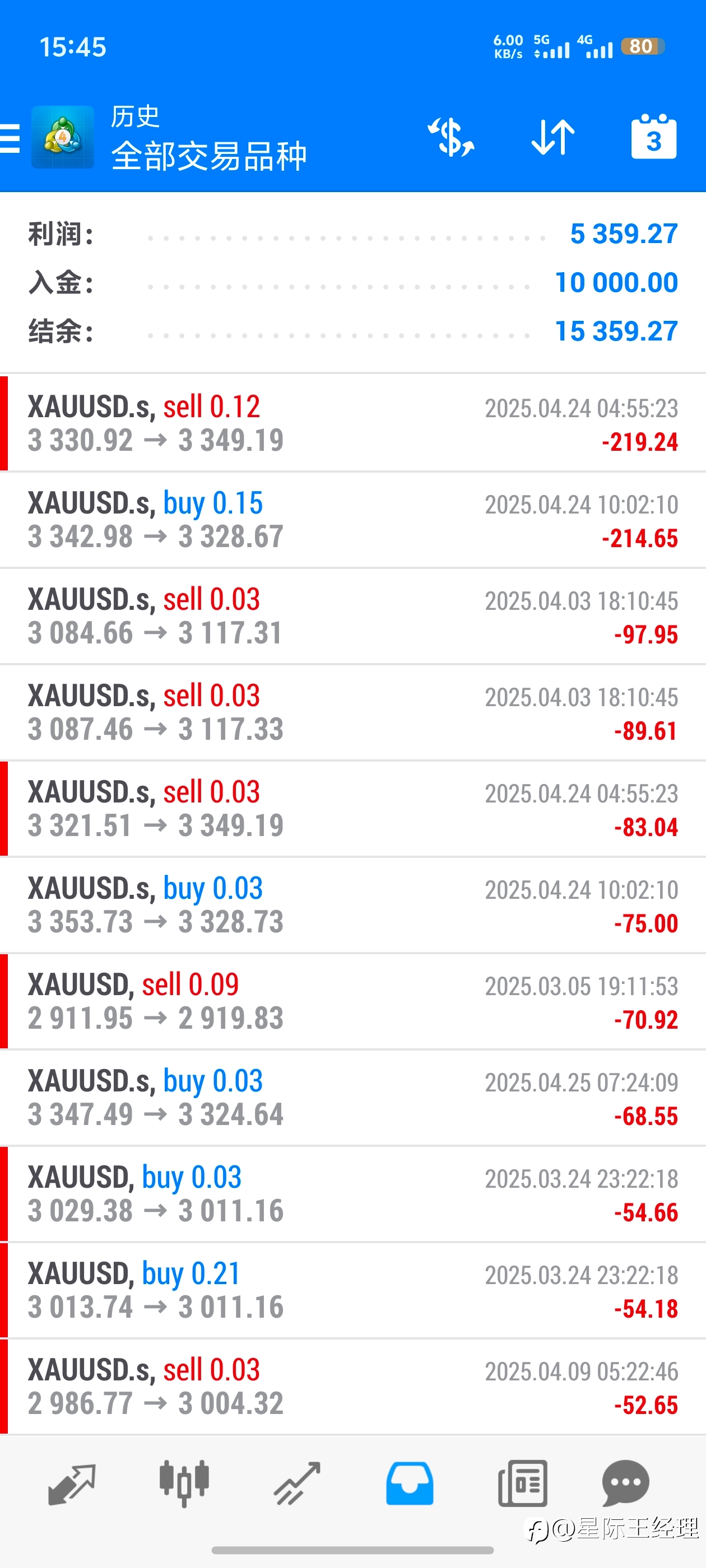
Task: Select the buy 0.03 trade losing -68.55
Action: pyautogui.click(x=352, y=1098)
